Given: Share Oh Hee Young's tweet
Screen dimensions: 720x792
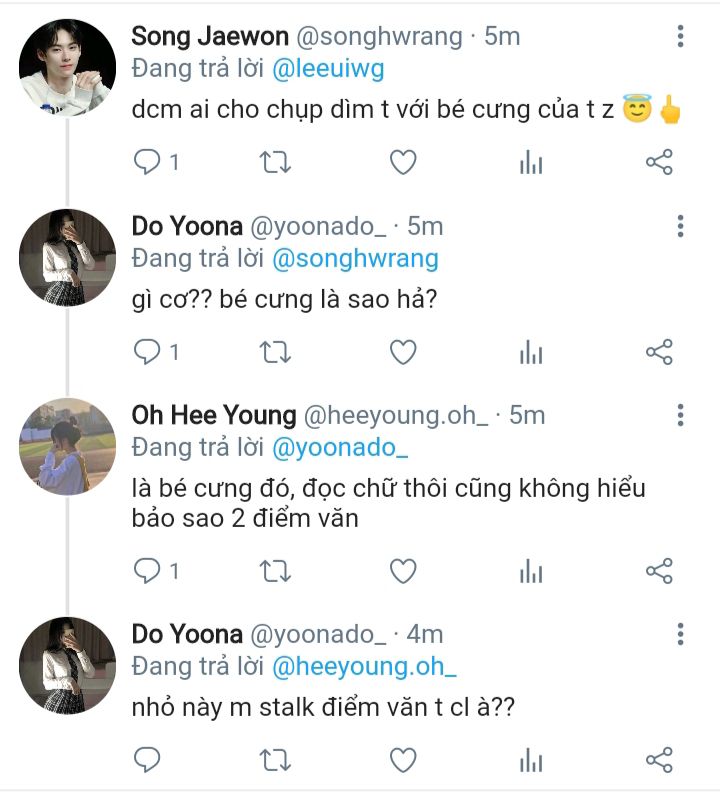Looking at the screenshot, I should (x=659, y=571).
